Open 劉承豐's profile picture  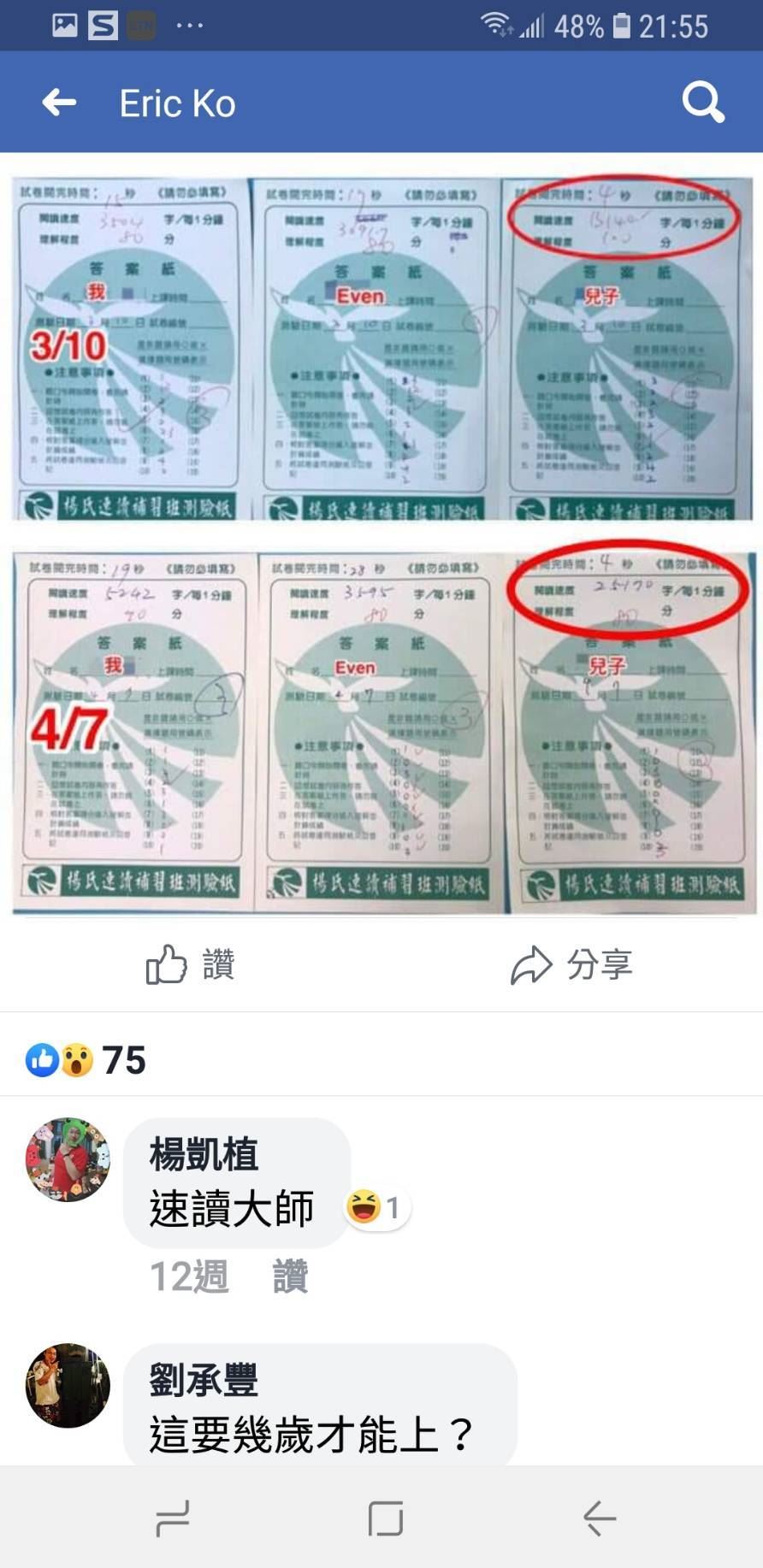point(68,1385)
